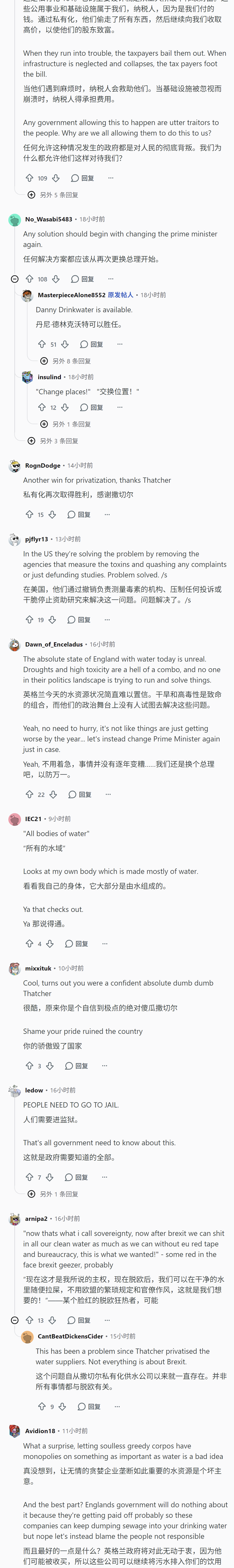Upvote No_Wasabi5483's comment

(29, 279)
